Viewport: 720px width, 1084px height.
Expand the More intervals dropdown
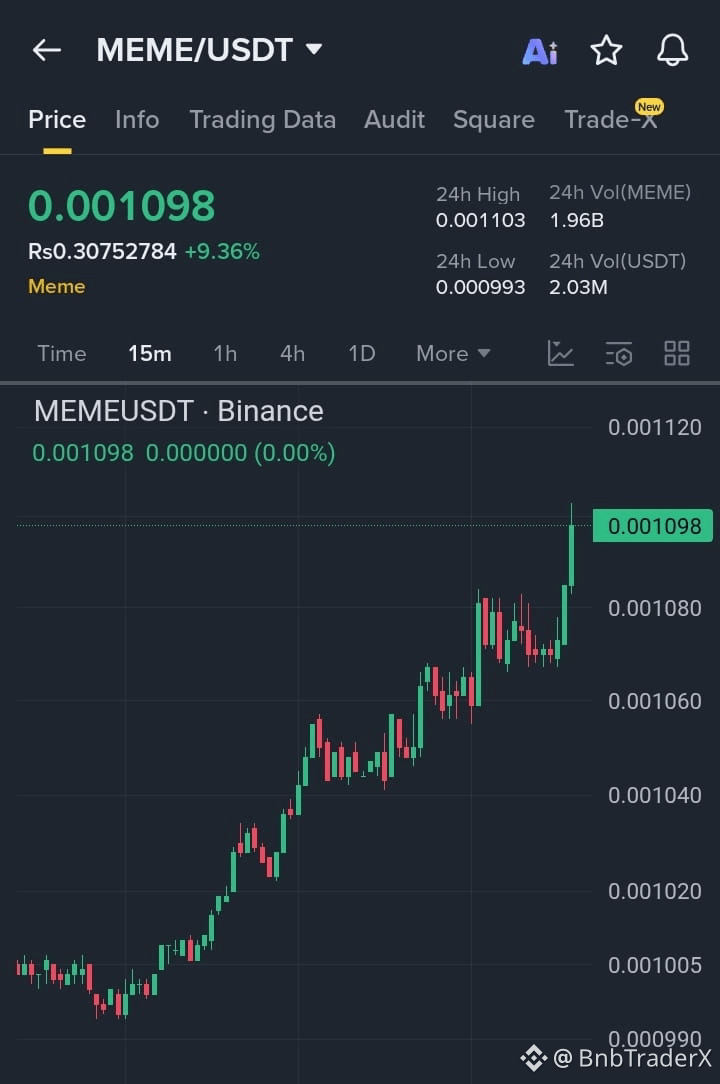click(453, 353)
